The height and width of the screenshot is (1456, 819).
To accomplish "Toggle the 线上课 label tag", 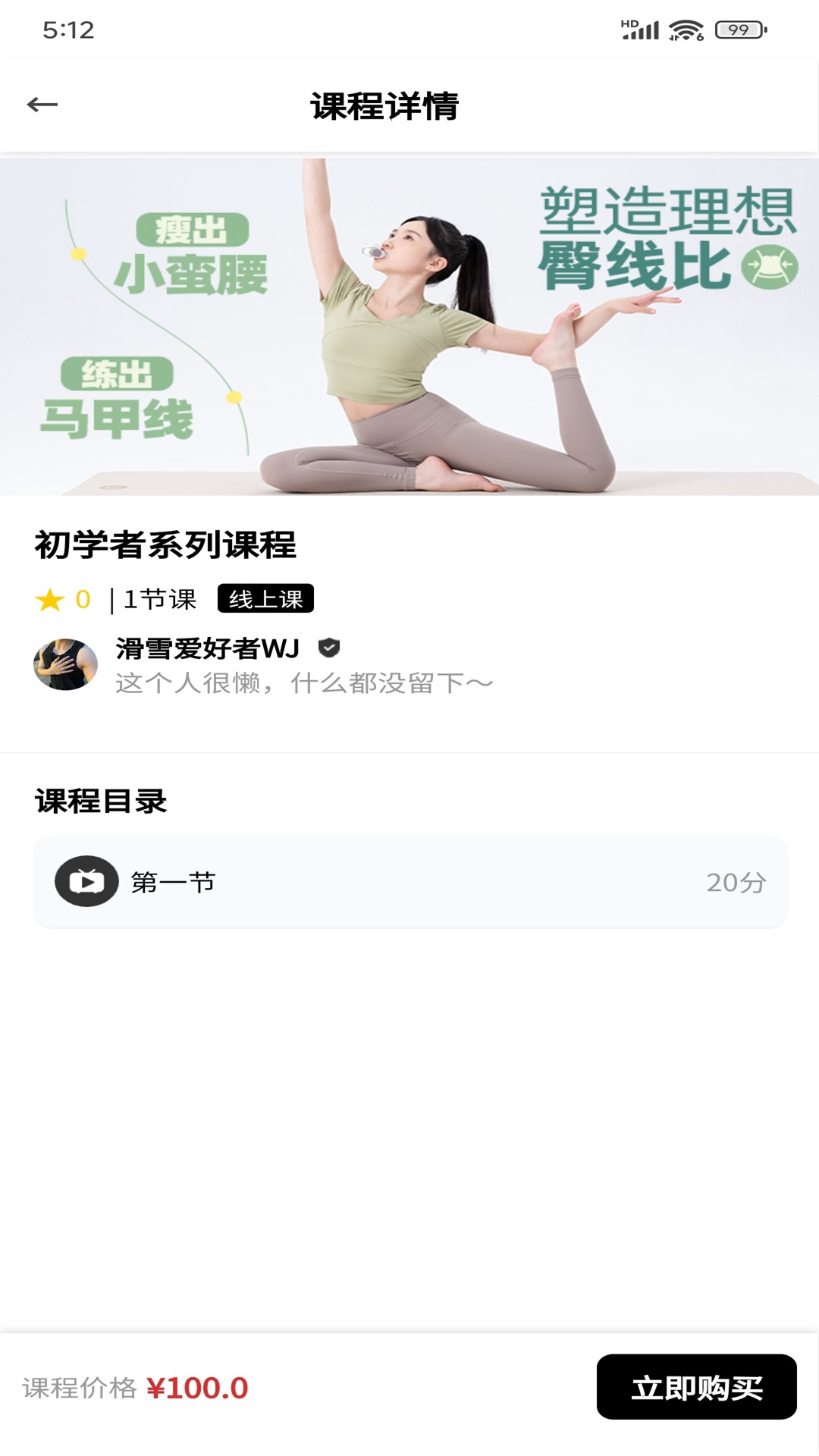I will [266, 600].
